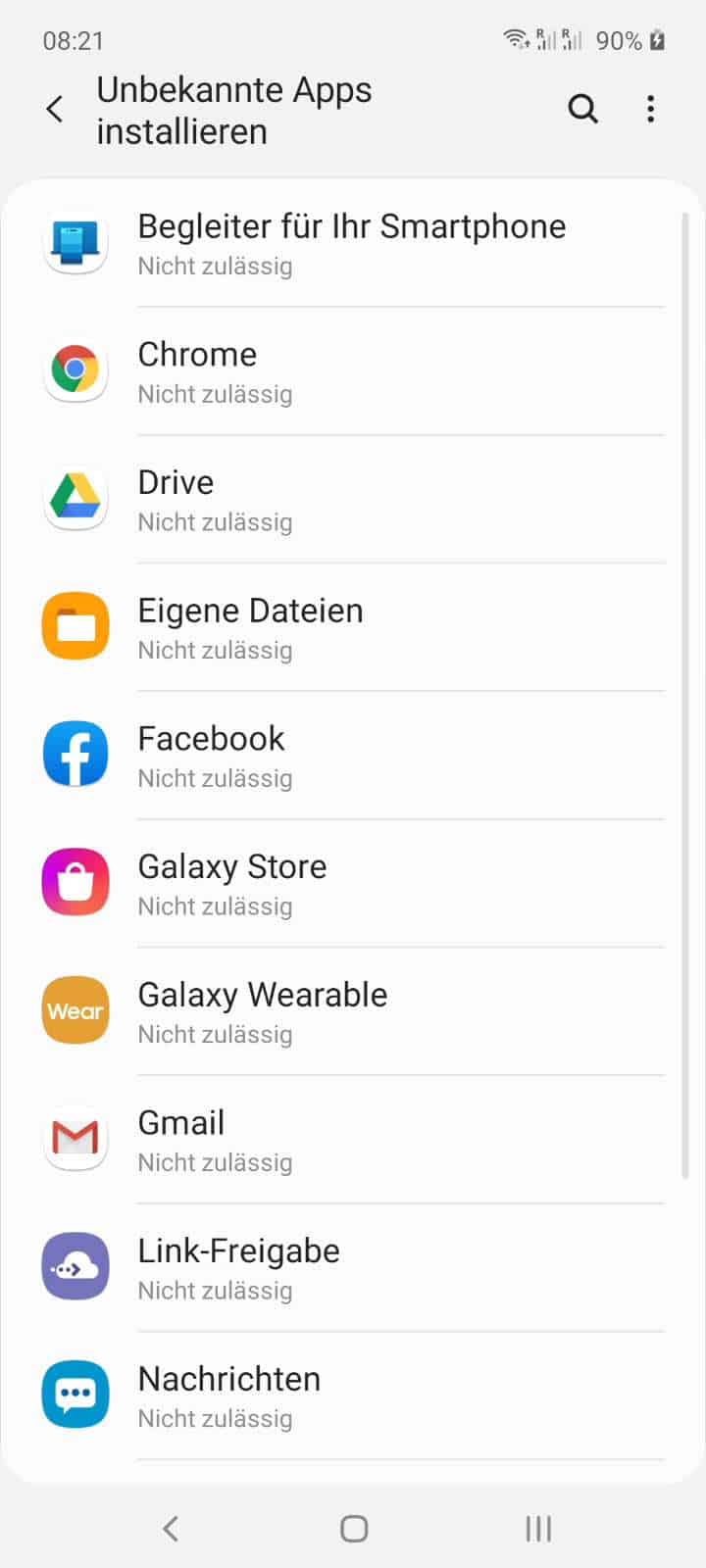The height and width of the screenshot is (1568, 706).
Task: Tap the Galaxy Wearable icon
Action: click(75, 1010)
